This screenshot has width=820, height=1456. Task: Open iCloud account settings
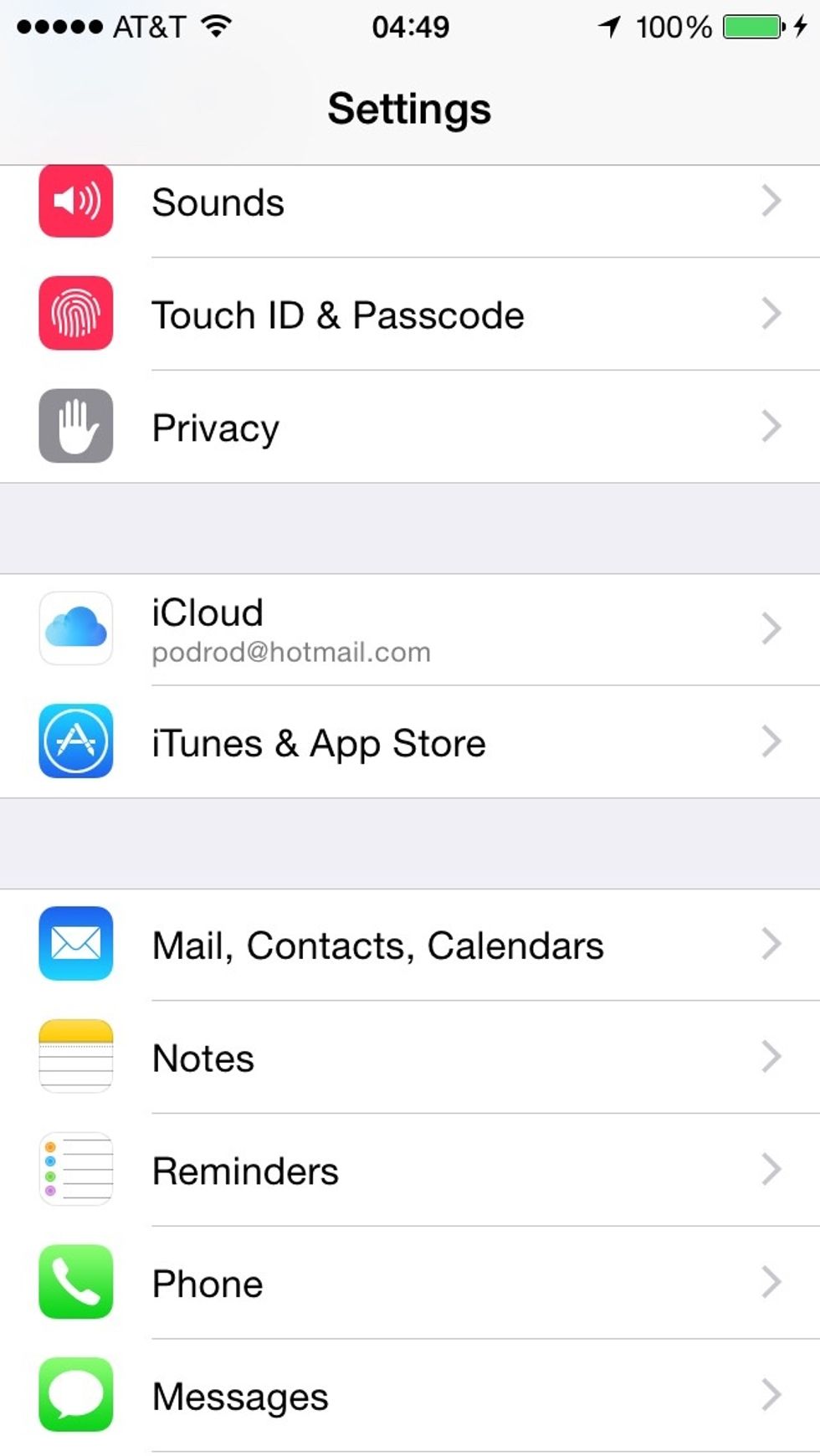pos(410,629)
